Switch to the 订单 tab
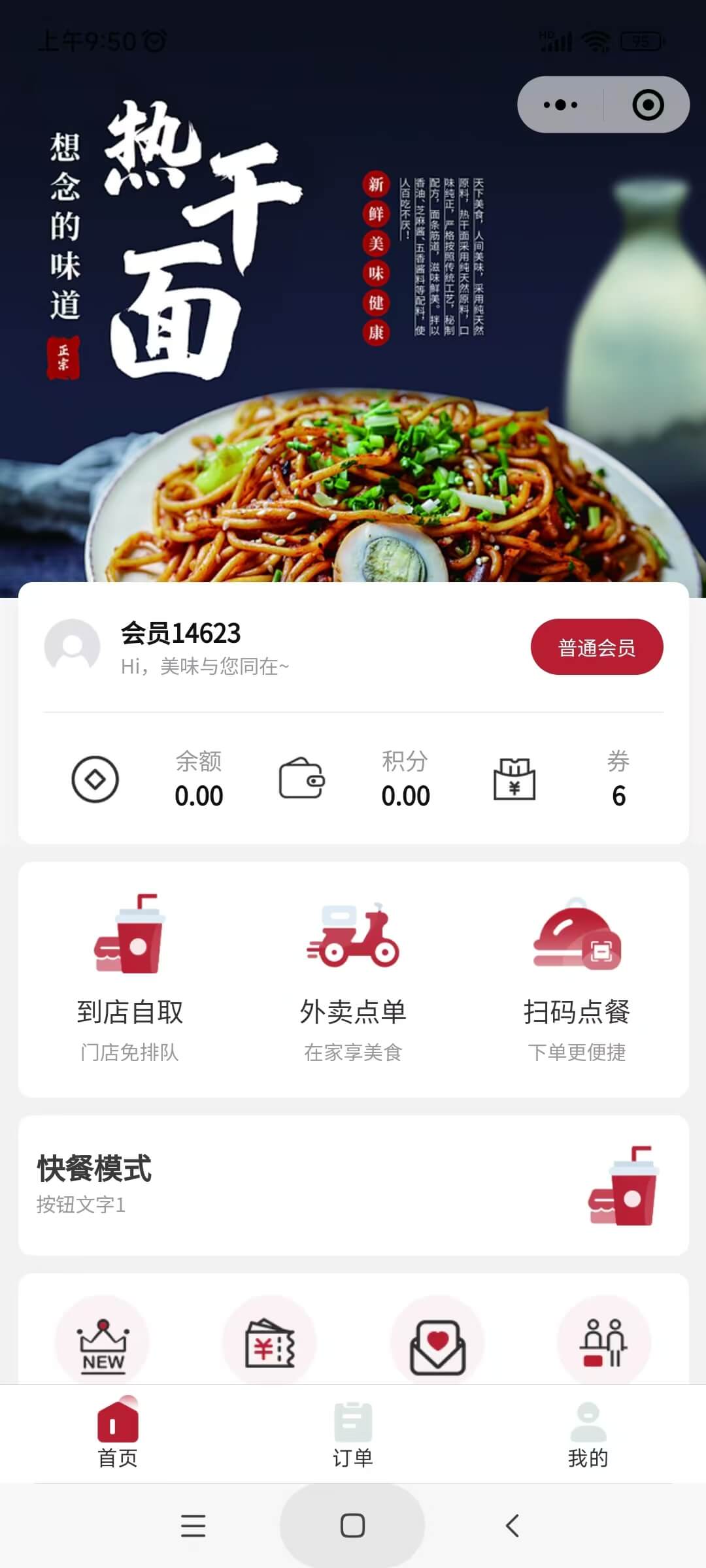The width and height of the screenshot is (706, 1568). 353,1424
